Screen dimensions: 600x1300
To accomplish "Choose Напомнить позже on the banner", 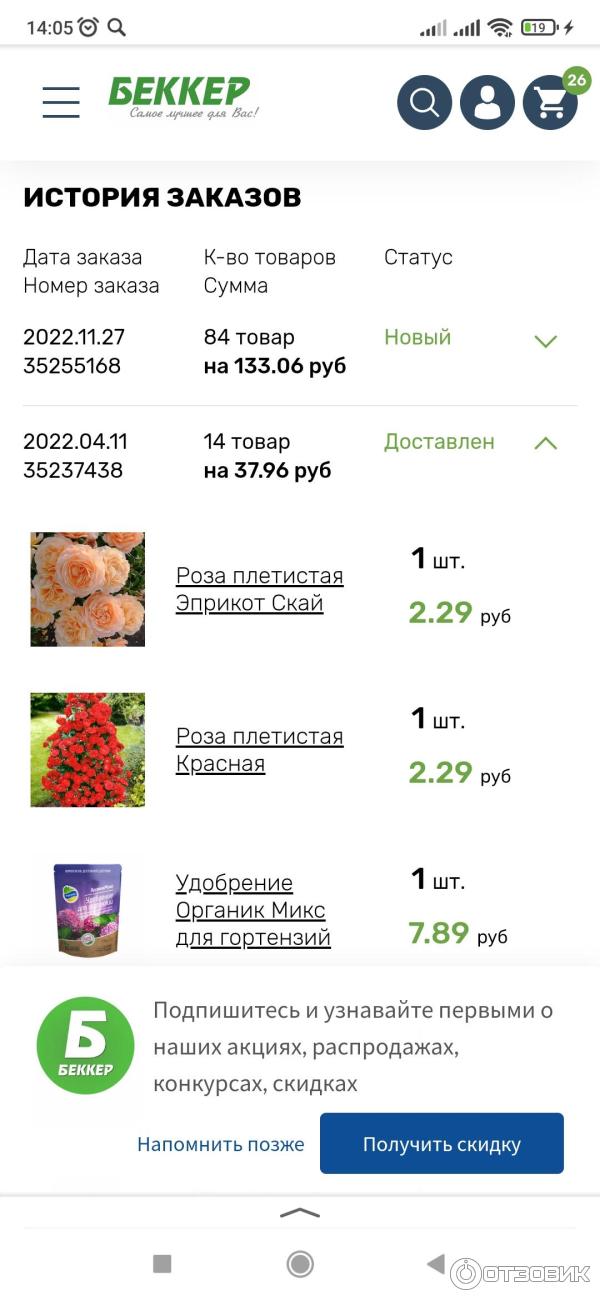I will 220,1144.
